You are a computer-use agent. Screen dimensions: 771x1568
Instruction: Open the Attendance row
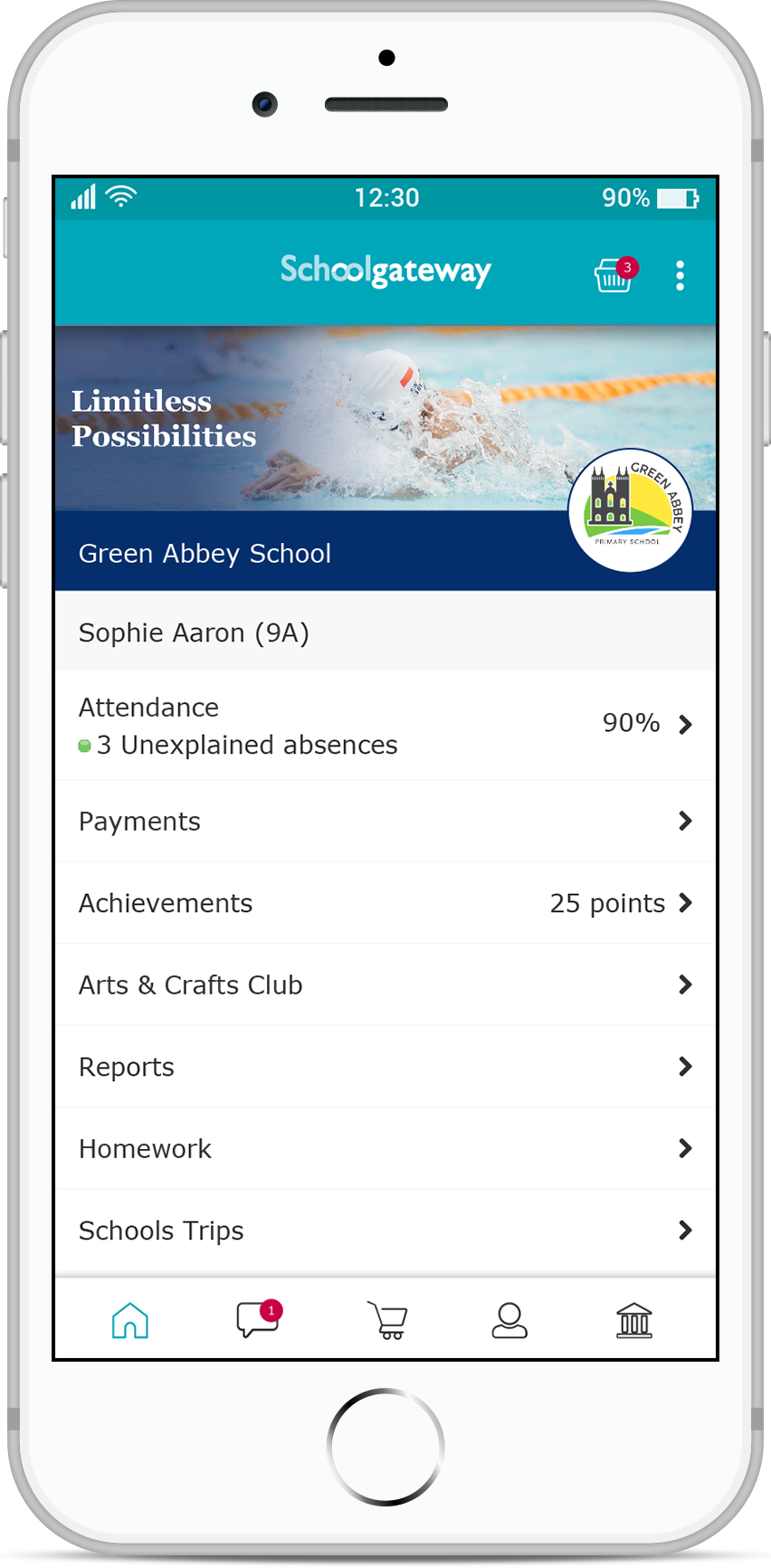pos(385,725)
